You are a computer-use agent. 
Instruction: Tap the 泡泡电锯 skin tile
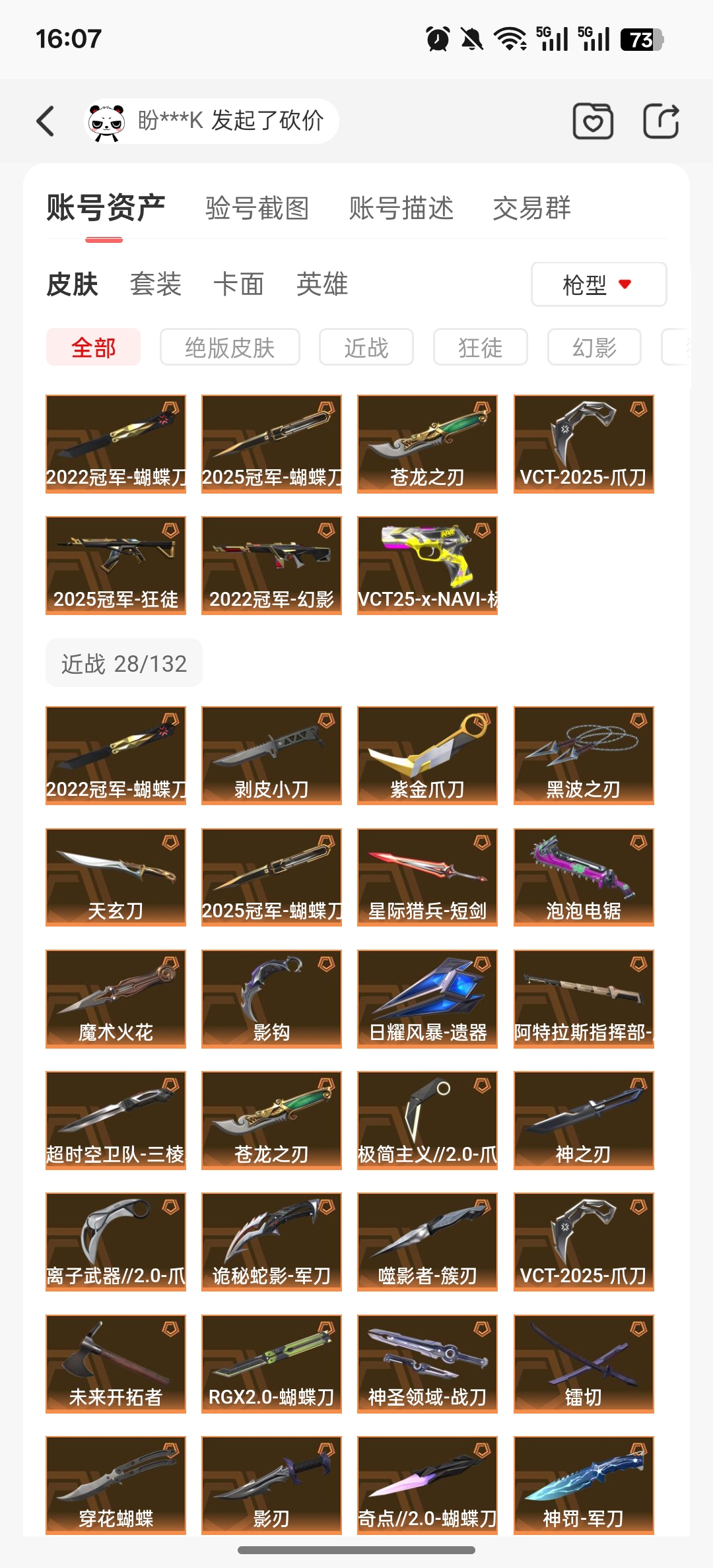[x=584, y=877]
